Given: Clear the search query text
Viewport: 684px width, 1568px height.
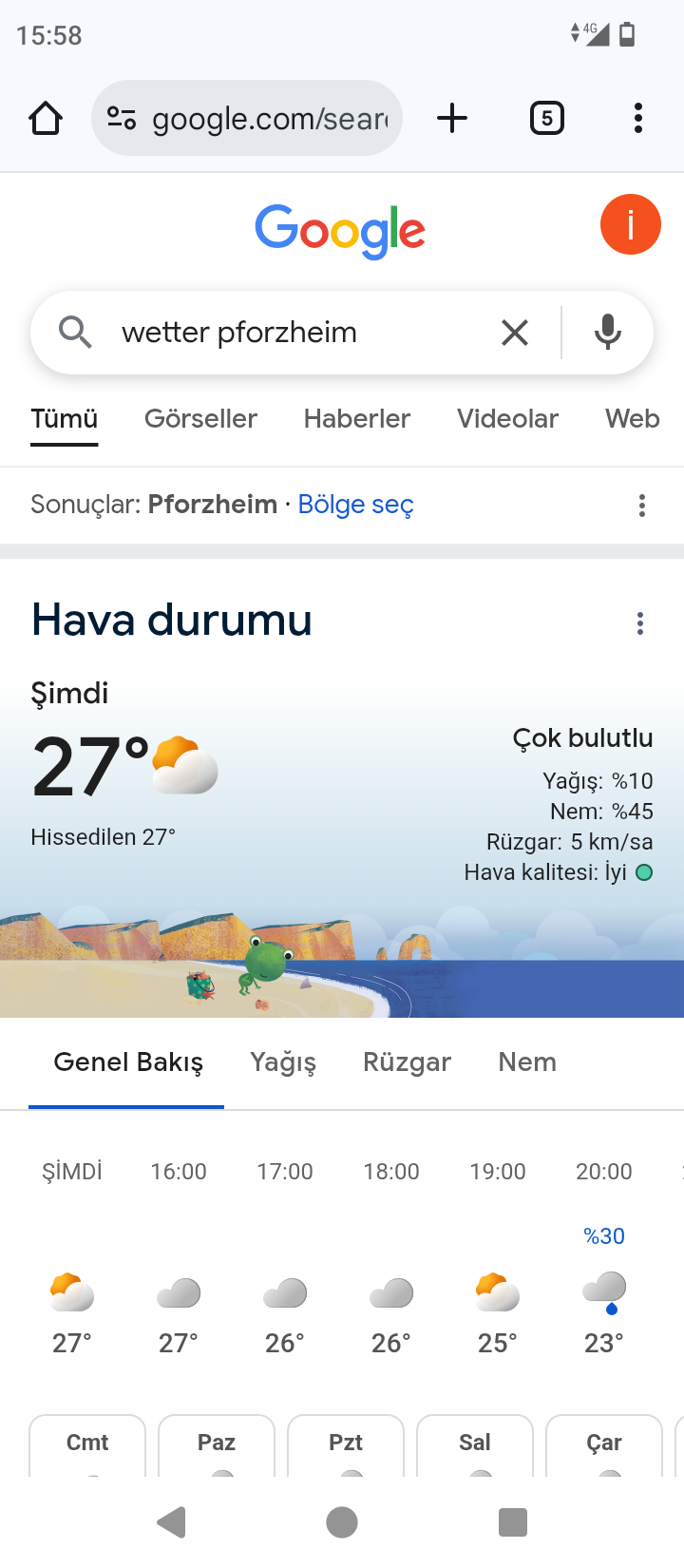Looking at the screenshot, I should (514, 333).
